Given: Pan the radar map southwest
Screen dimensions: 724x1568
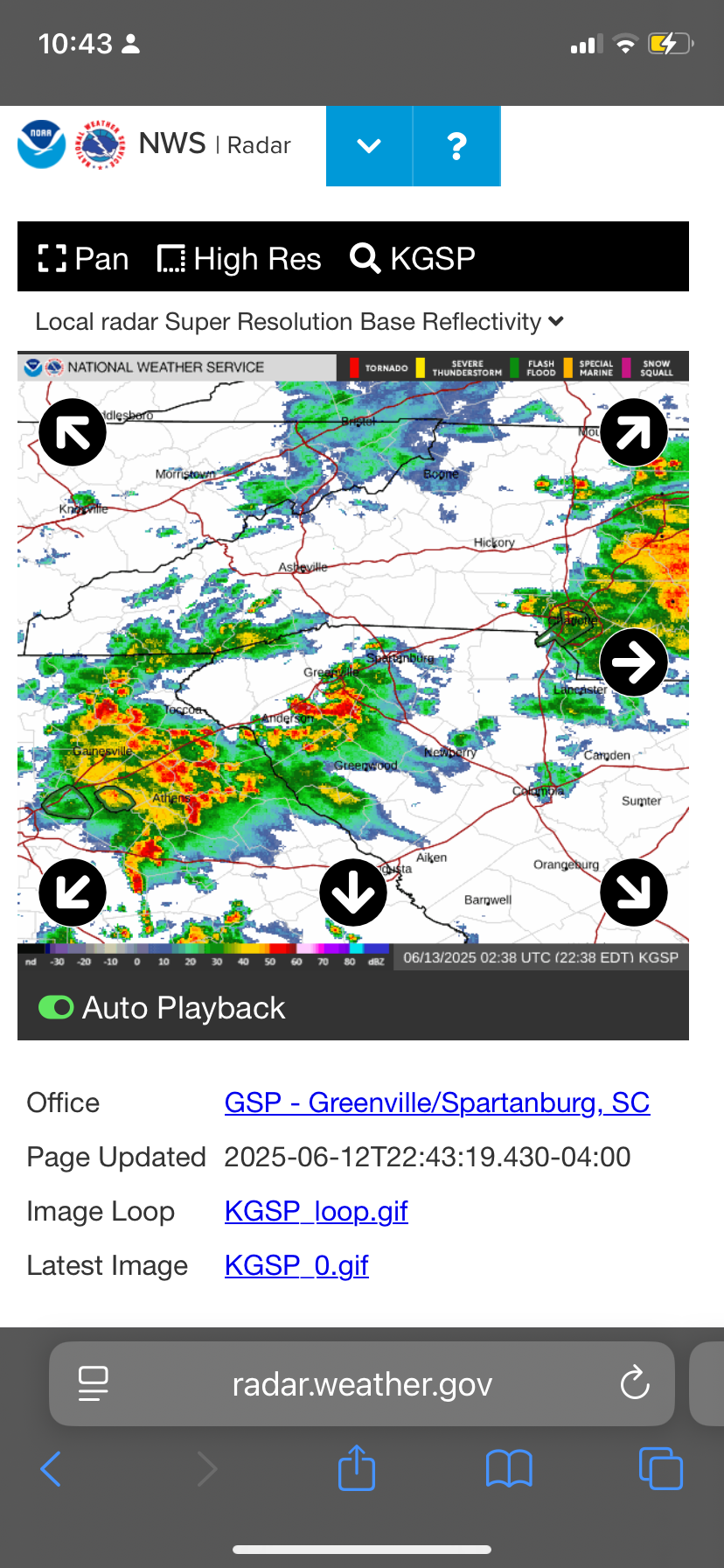Looking at the screenshot, I should click(73, 892).
